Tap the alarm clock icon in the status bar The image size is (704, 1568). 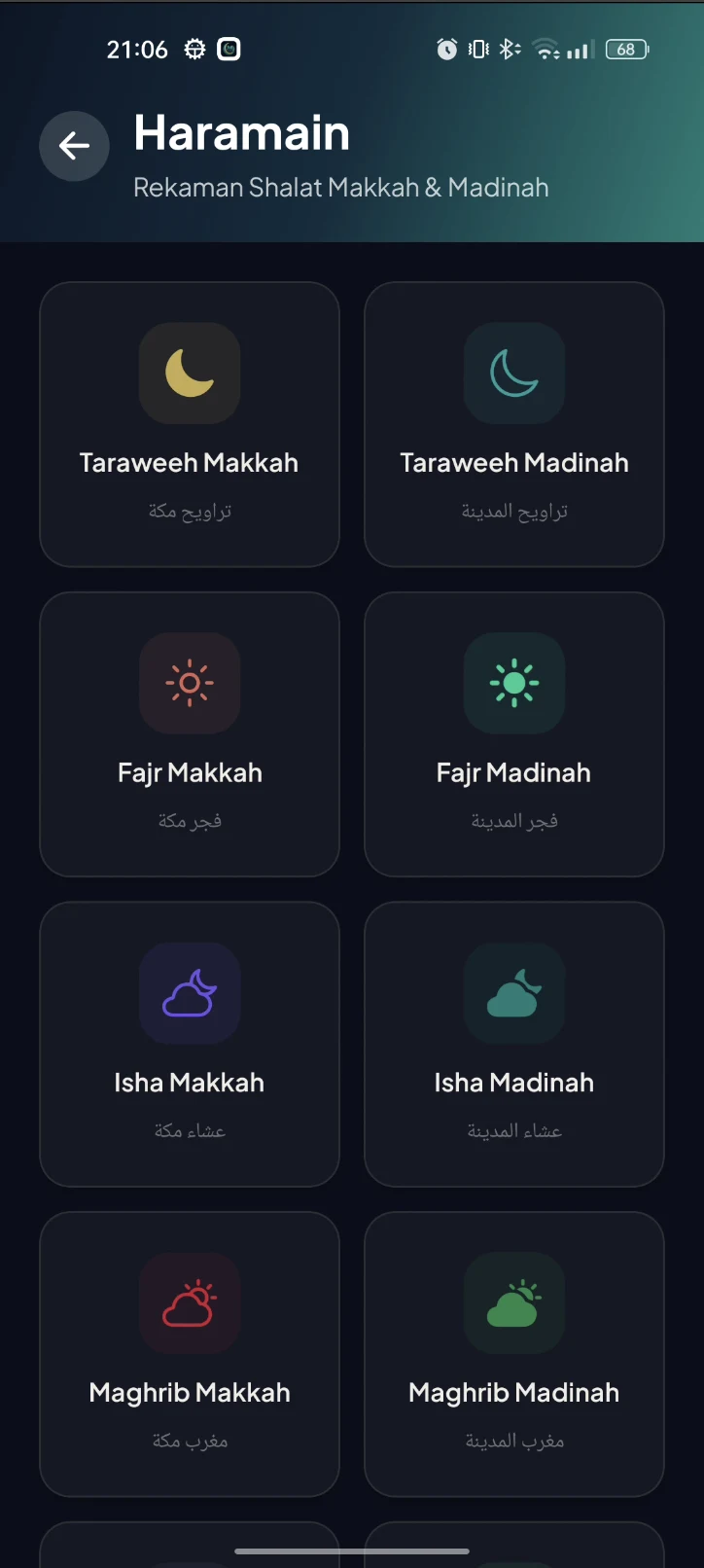tap(446, 49)
